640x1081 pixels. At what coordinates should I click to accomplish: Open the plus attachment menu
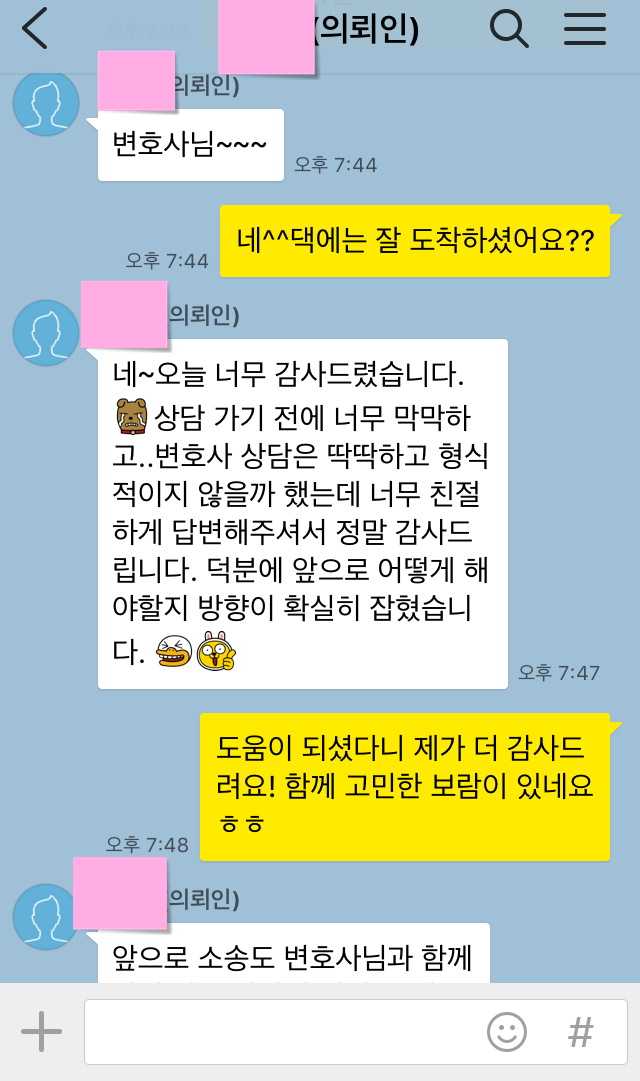(x=41, y=1031)
